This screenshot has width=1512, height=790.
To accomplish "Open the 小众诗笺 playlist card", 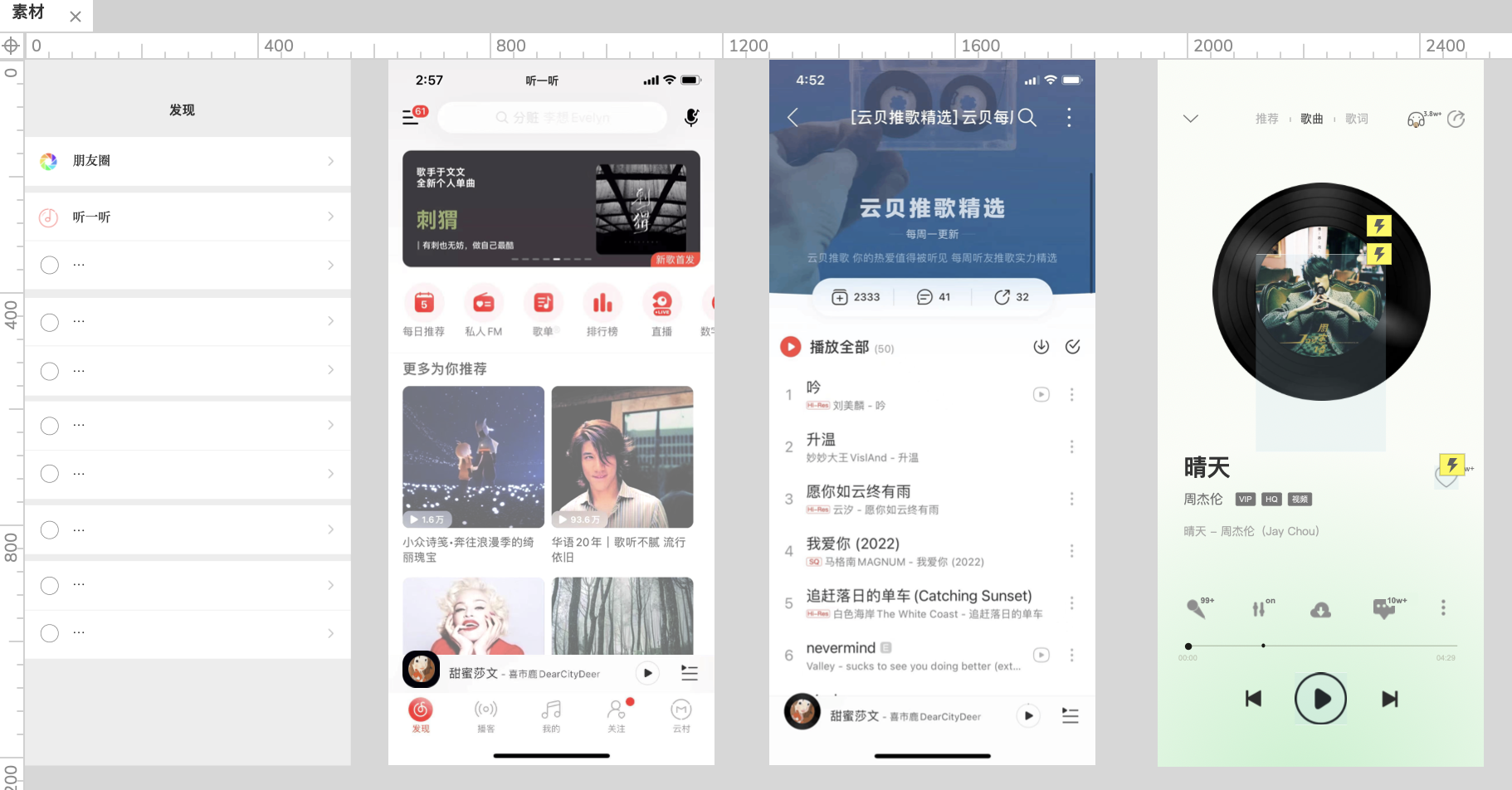I will coord(473,457).
